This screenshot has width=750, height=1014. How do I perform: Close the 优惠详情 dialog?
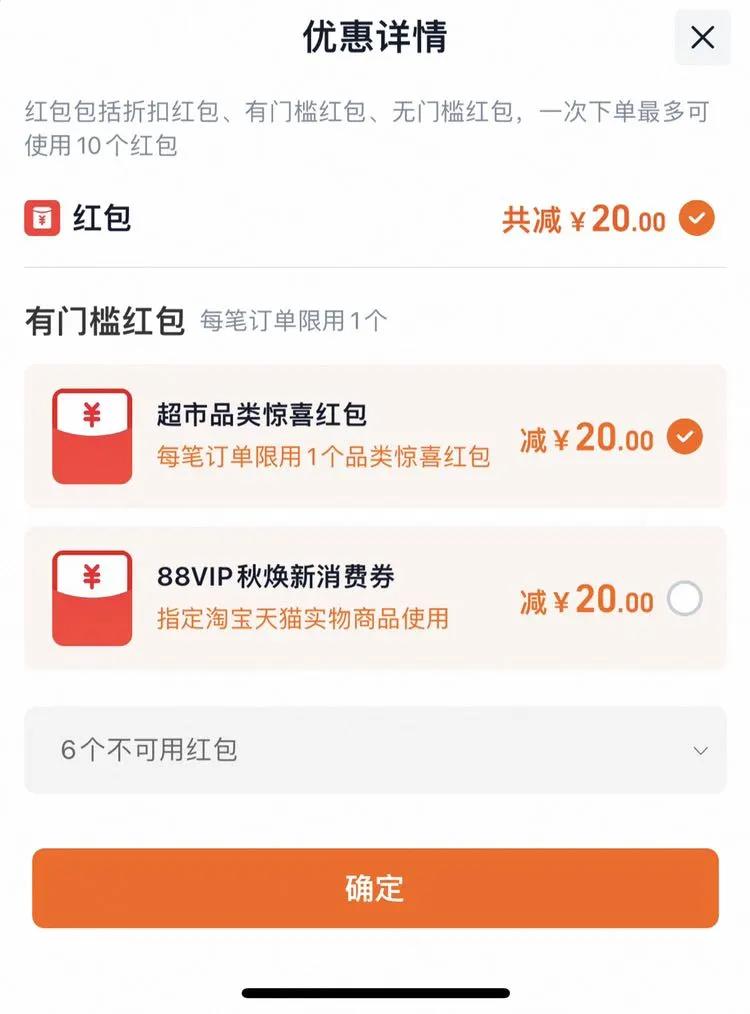click(702, 38)
